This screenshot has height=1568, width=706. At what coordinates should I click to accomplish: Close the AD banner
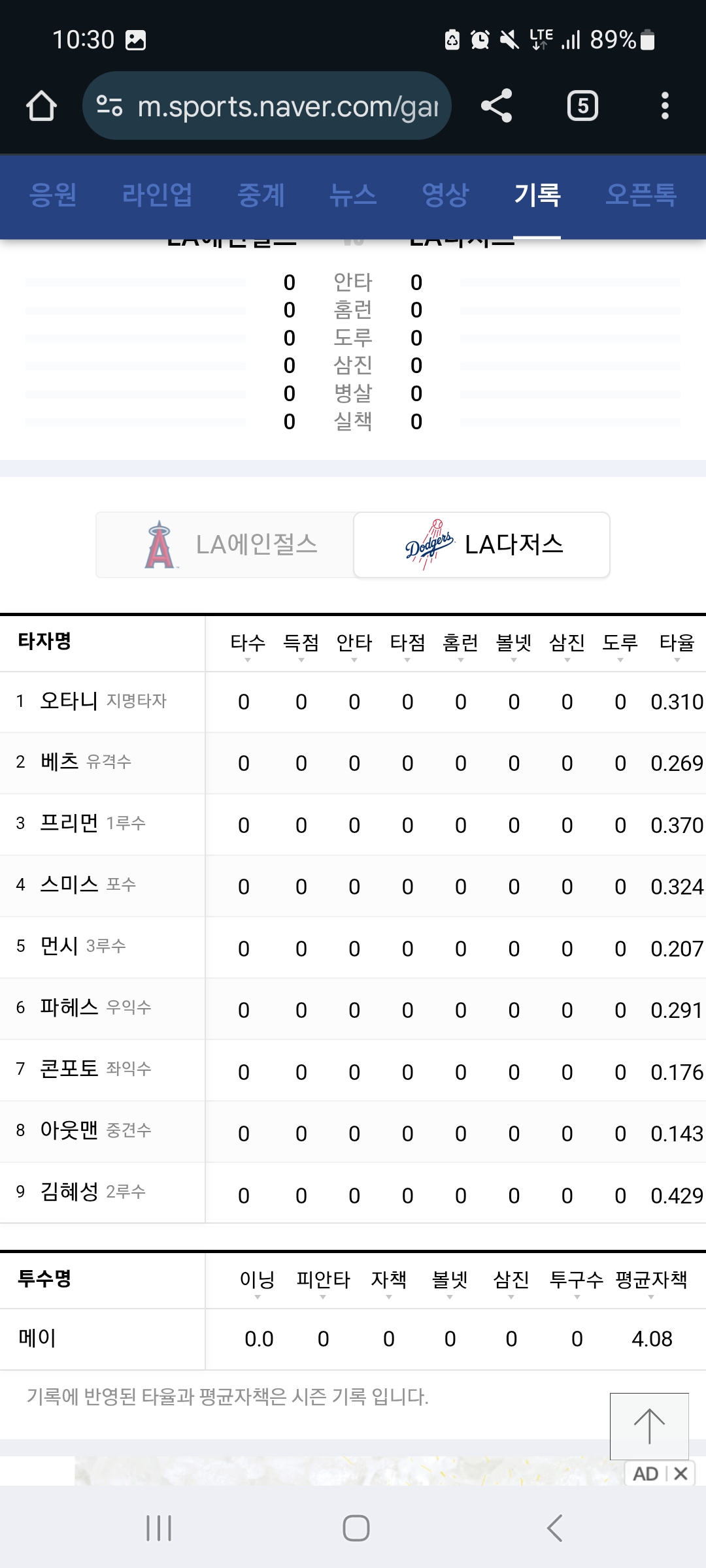click(681, 1474)
